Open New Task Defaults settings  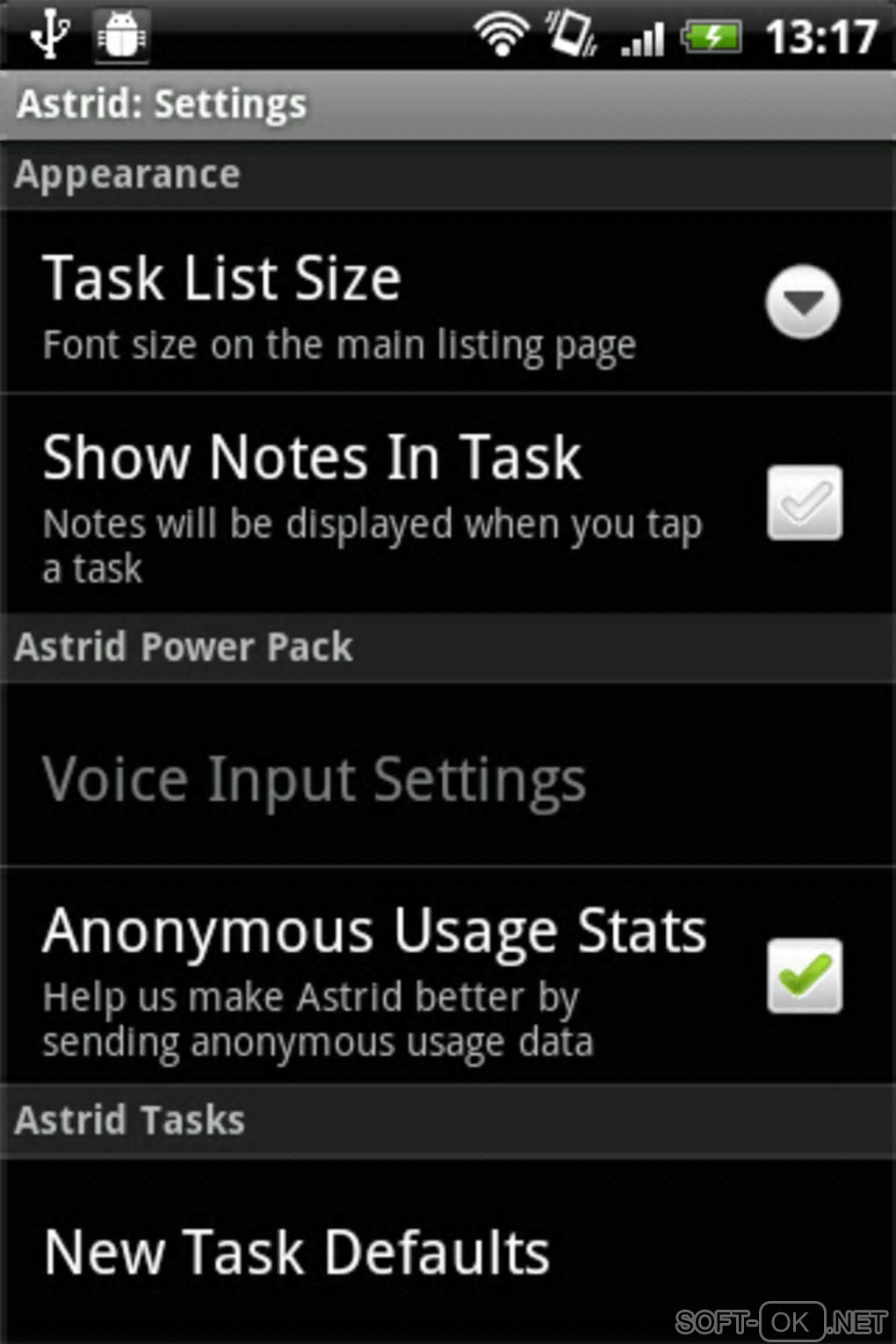[297, 1252]
